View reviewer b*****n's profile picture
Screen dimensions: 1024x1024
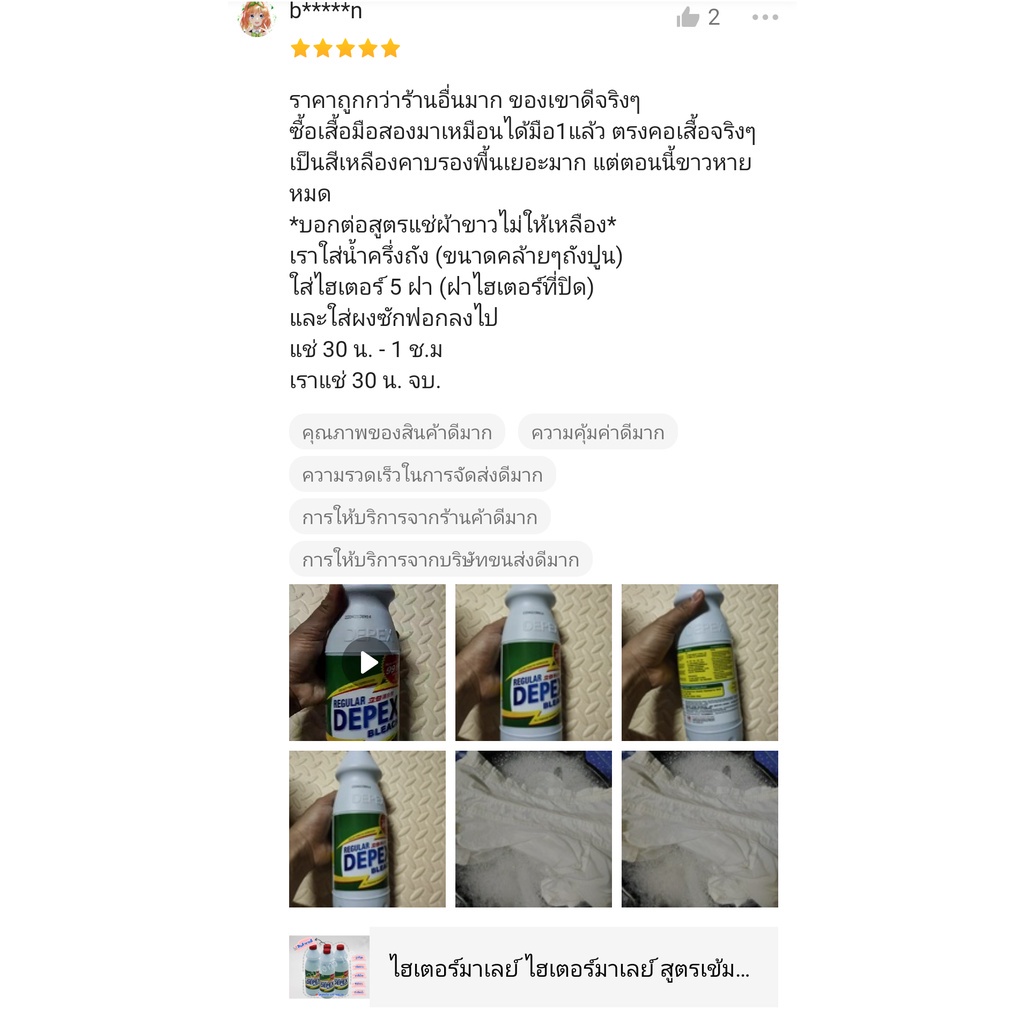pyautogui.click(x=256, y=19)
